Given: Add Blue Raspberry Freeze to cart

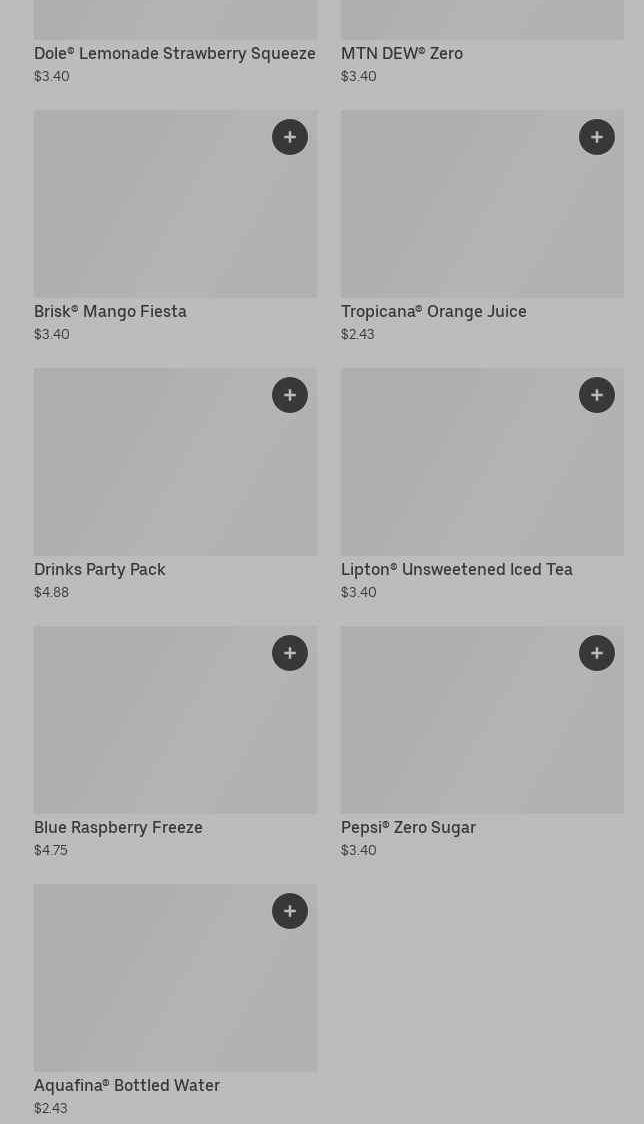Looking at the screenshot, I should click(290, 653).
